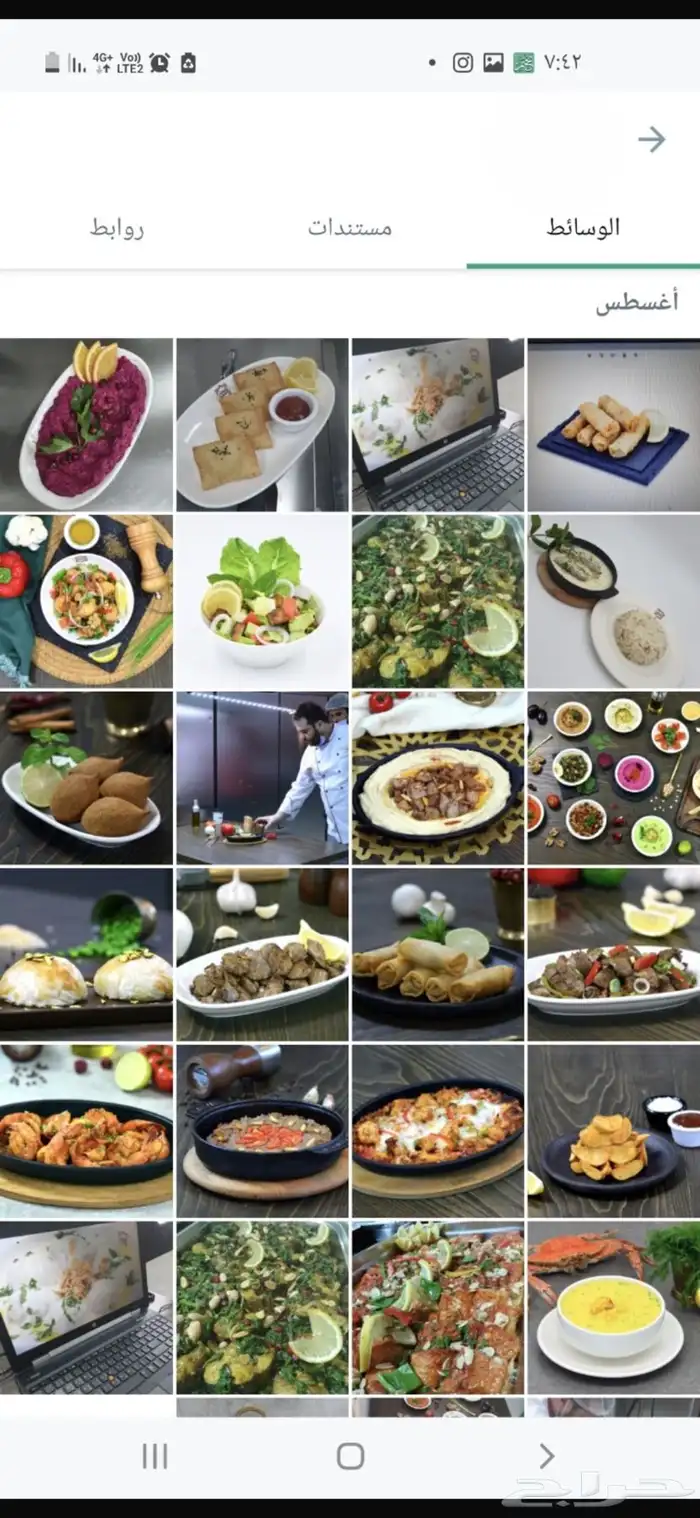Open the kibbeh with lemon photo

pos(86,777)
